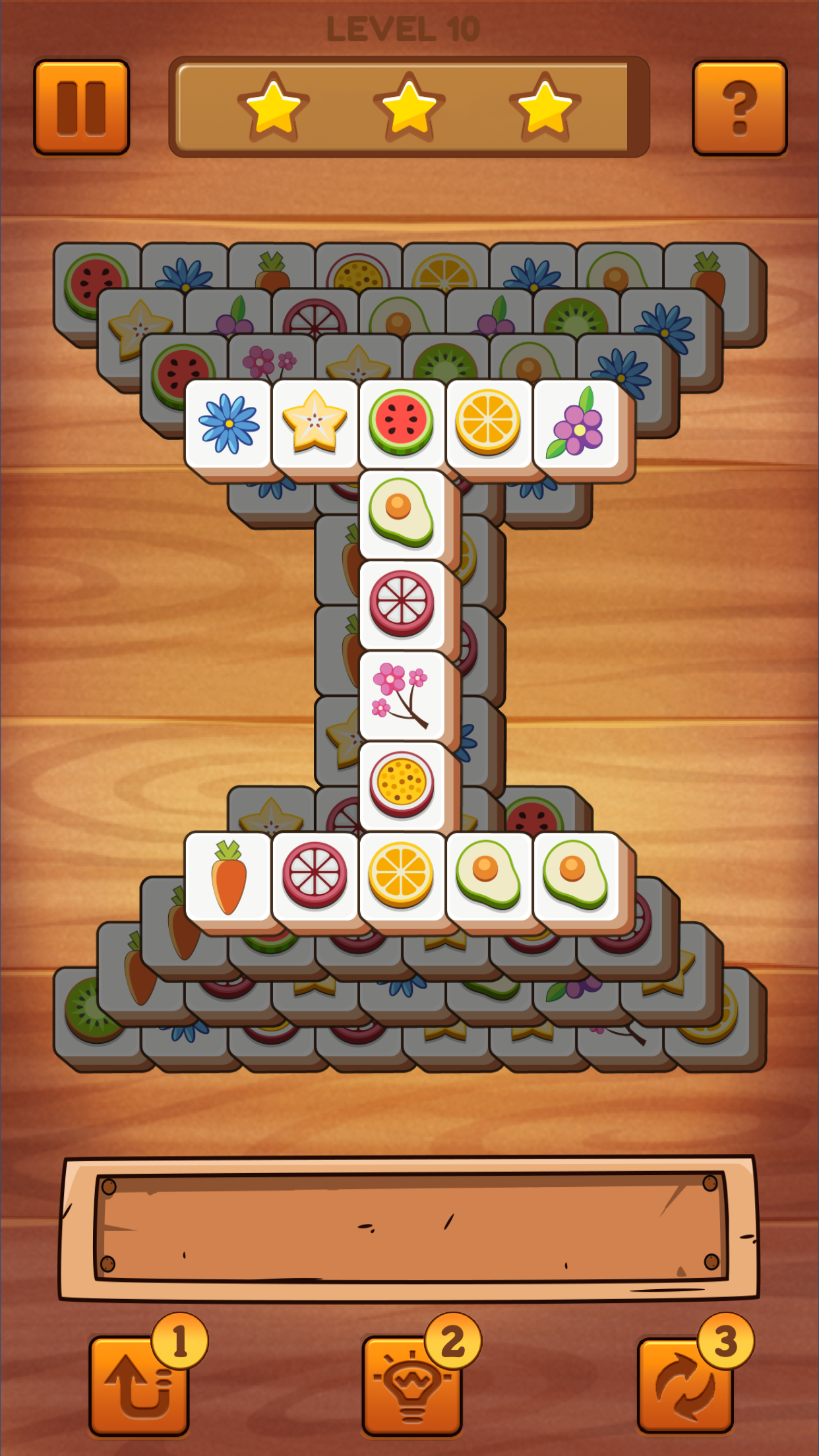Open the question mark help button

pyautogui.click(x=739, y=108)
